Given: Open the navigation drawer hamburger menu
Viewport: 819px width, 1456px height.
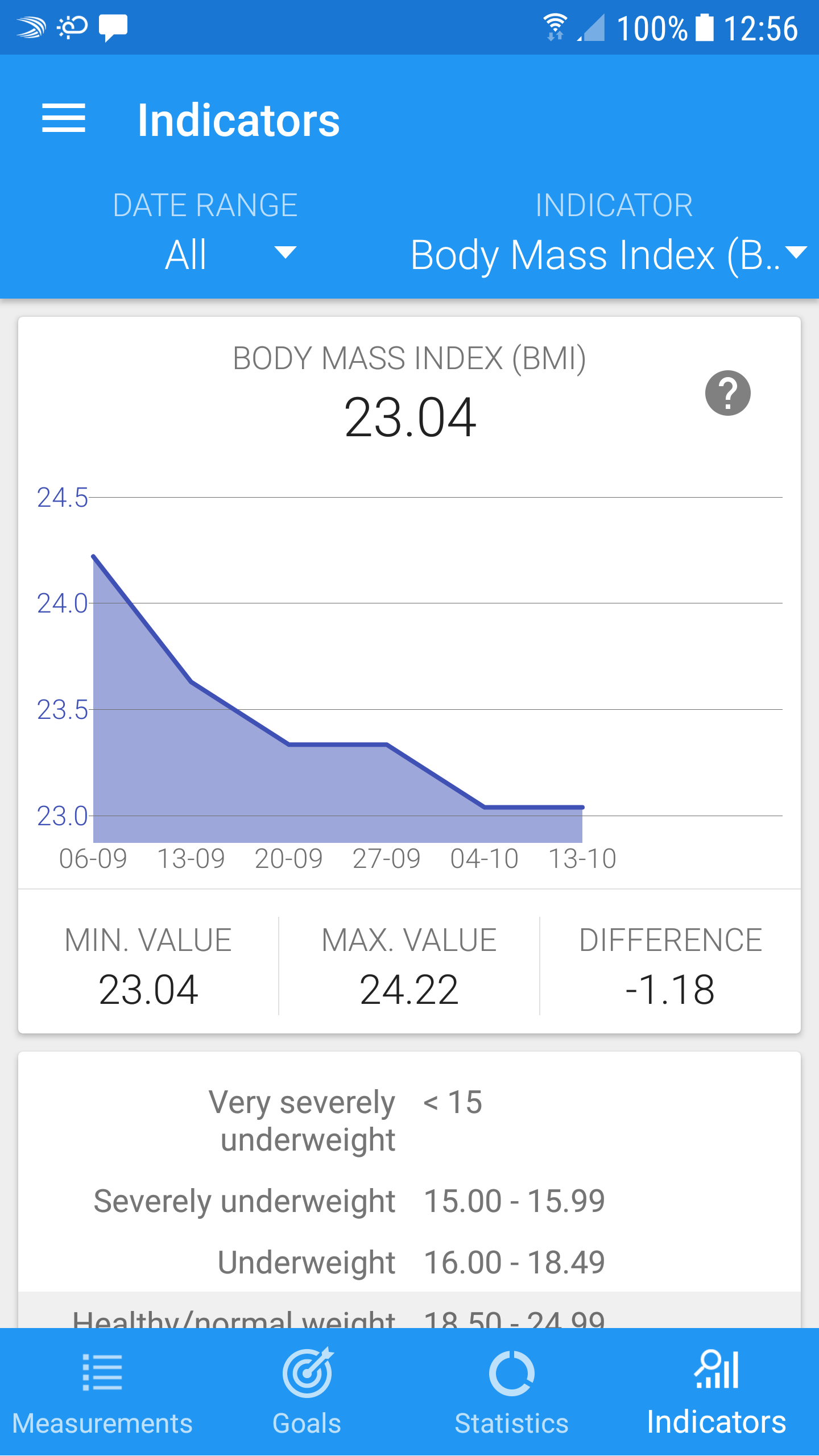Looking at the screenshot, I should pos(64,119).
